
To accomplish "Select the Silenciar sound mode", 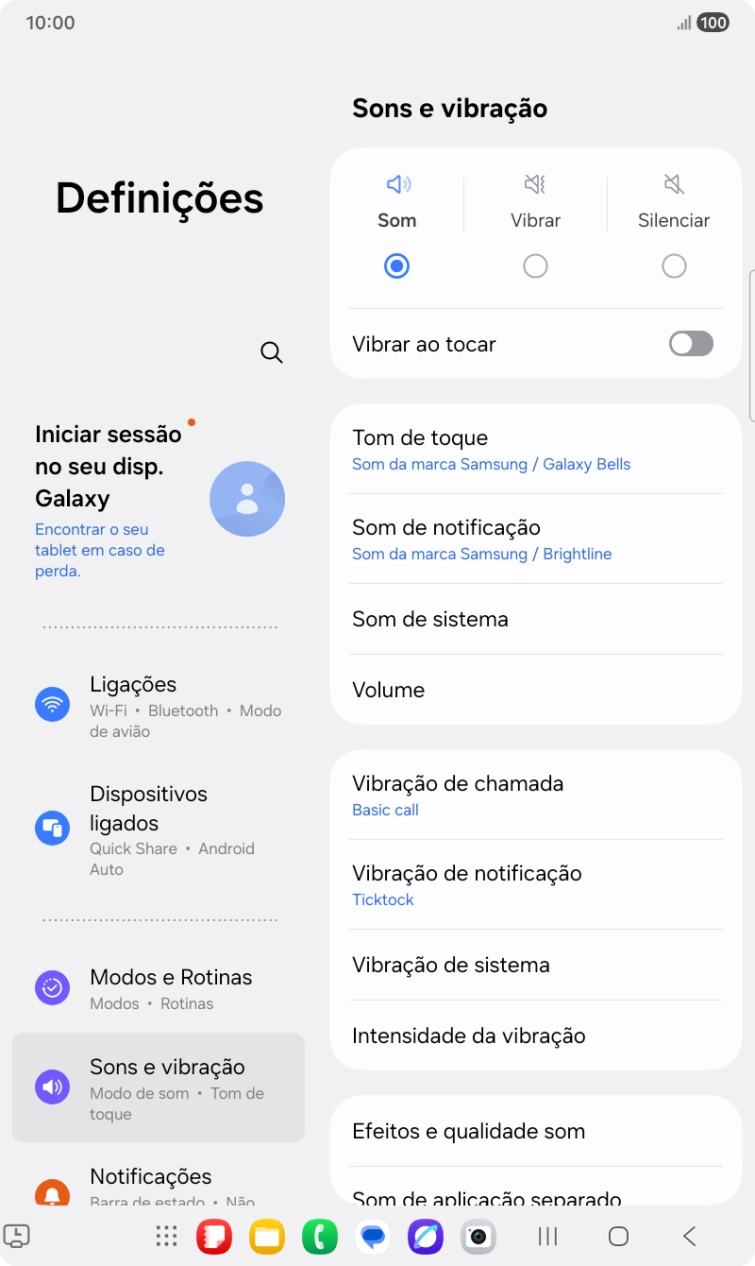I will 674,266.
